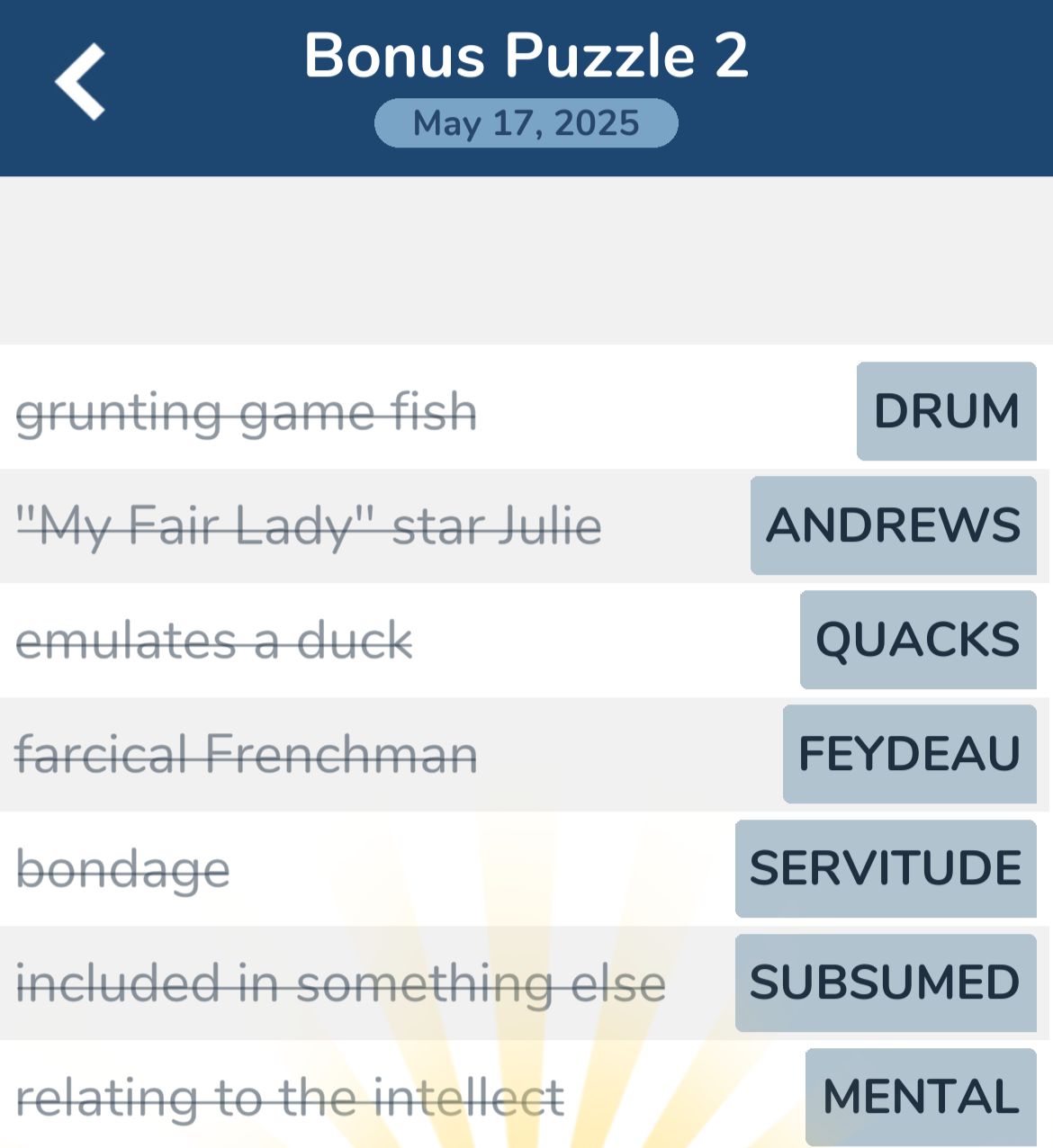1053x1148 pixels.
Task: Select the ANDREWS answer tile
Action: [x=892, y=525]
